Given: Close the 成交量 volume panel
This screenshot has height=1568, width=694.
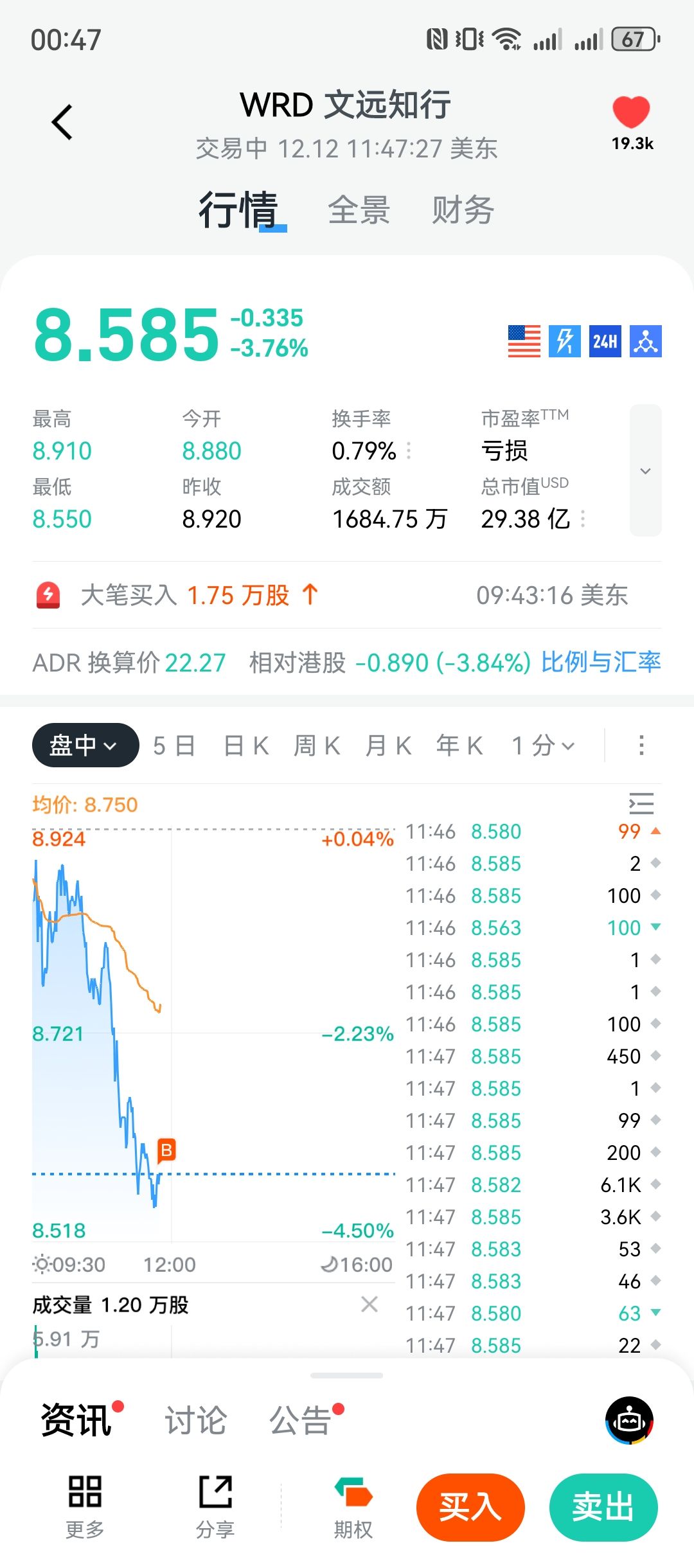Looking at the screenshot, I should point(369,1304).
